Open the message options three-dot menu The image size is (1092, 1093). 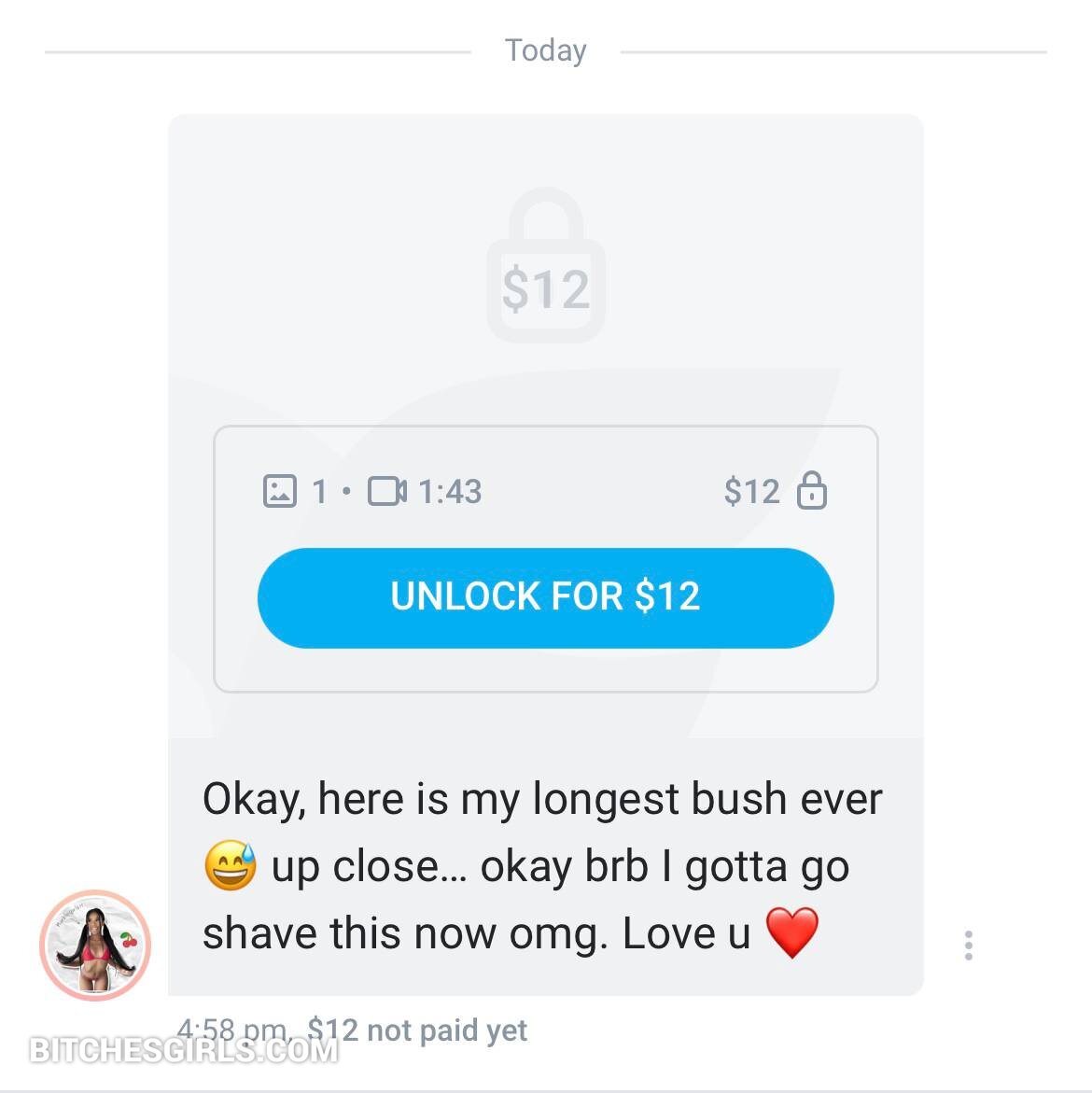coord(968,946)
